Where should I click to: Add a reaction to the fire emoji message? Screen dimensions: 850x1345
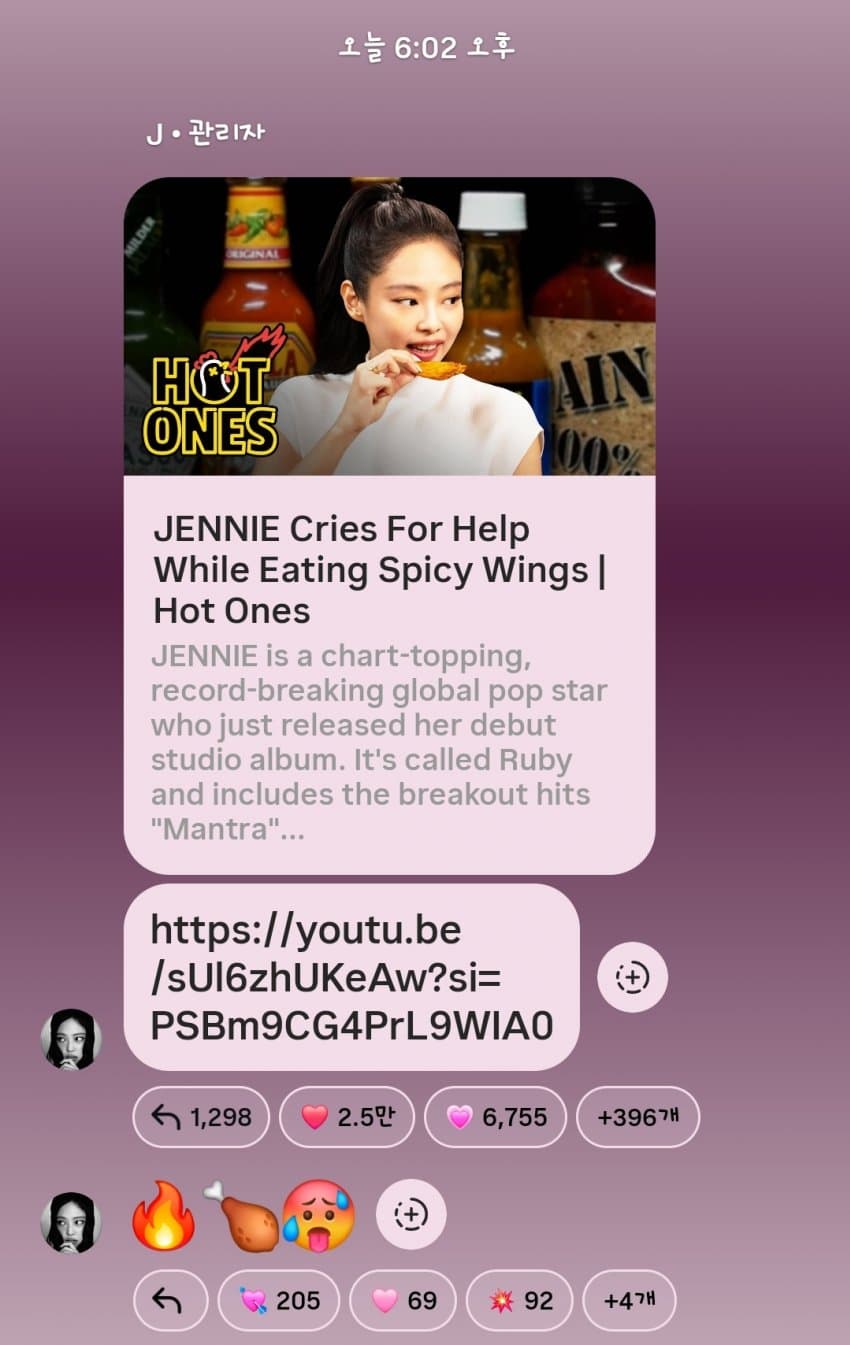[410, 1215]
